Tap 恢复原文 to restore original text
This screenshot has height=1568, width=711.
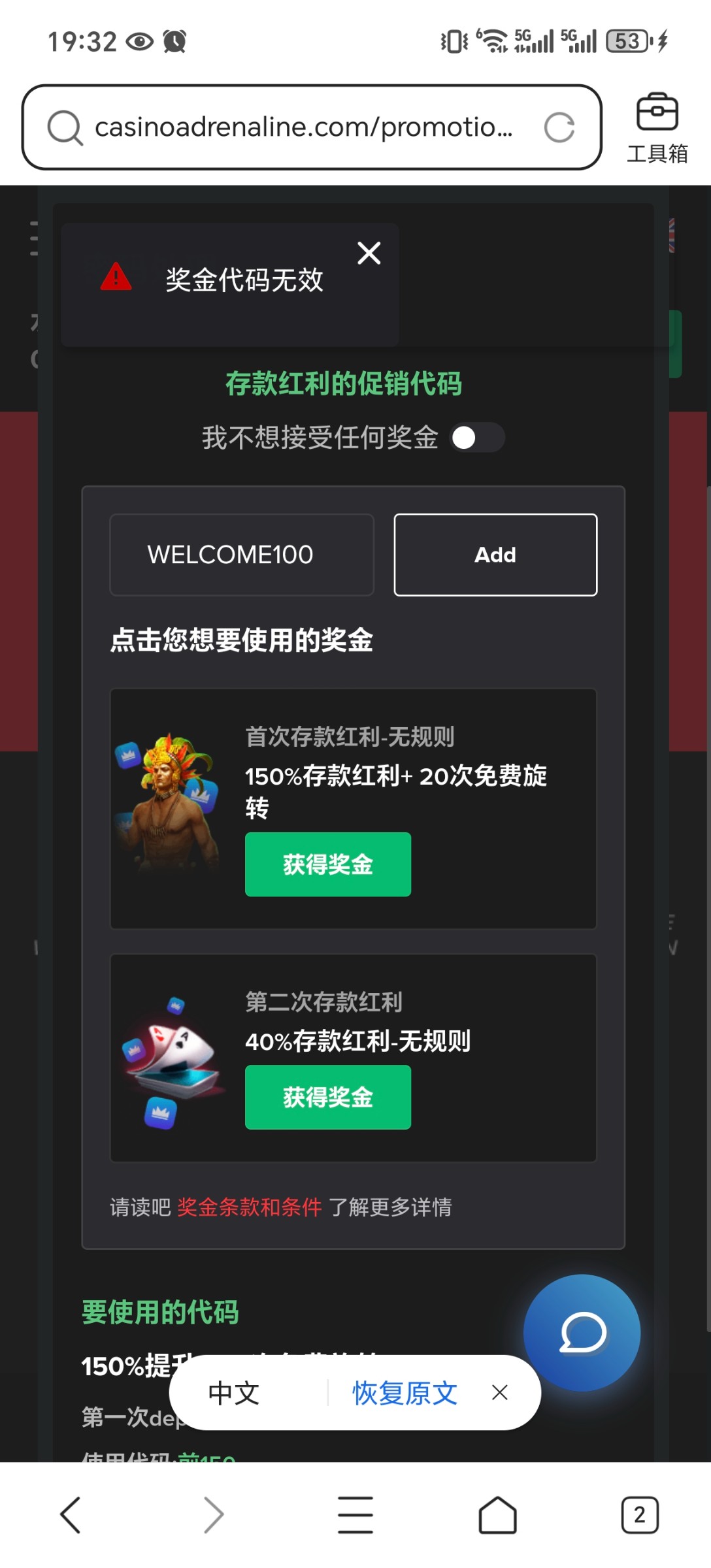pyautogui.click(x=405, y=1393)
